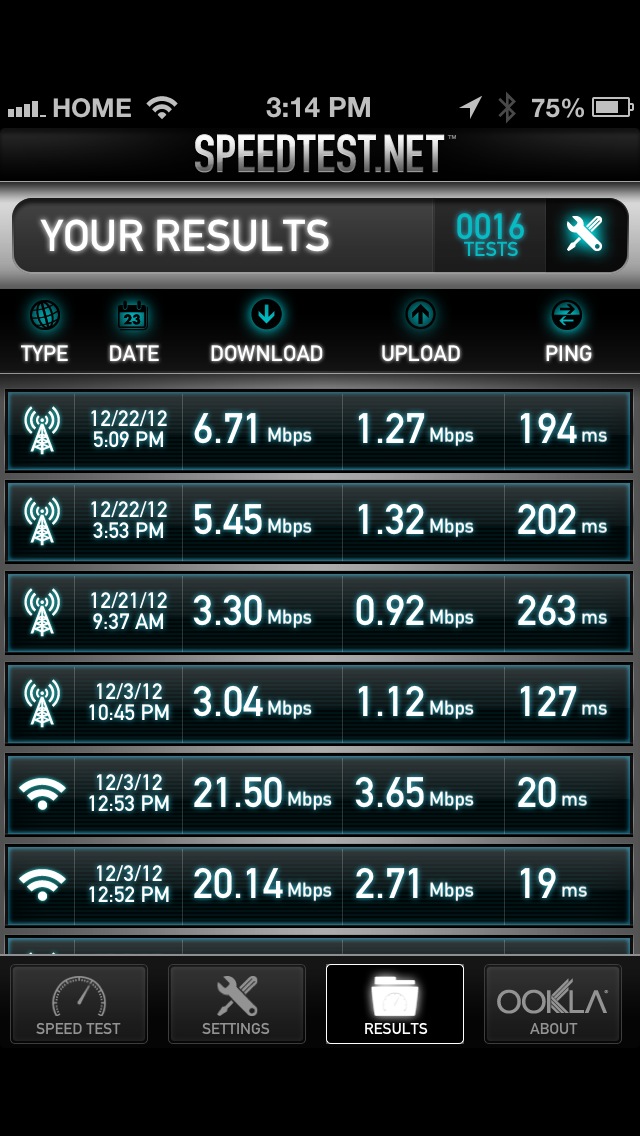
Task: Sort results by Upload speed
Action: [420, 333]
